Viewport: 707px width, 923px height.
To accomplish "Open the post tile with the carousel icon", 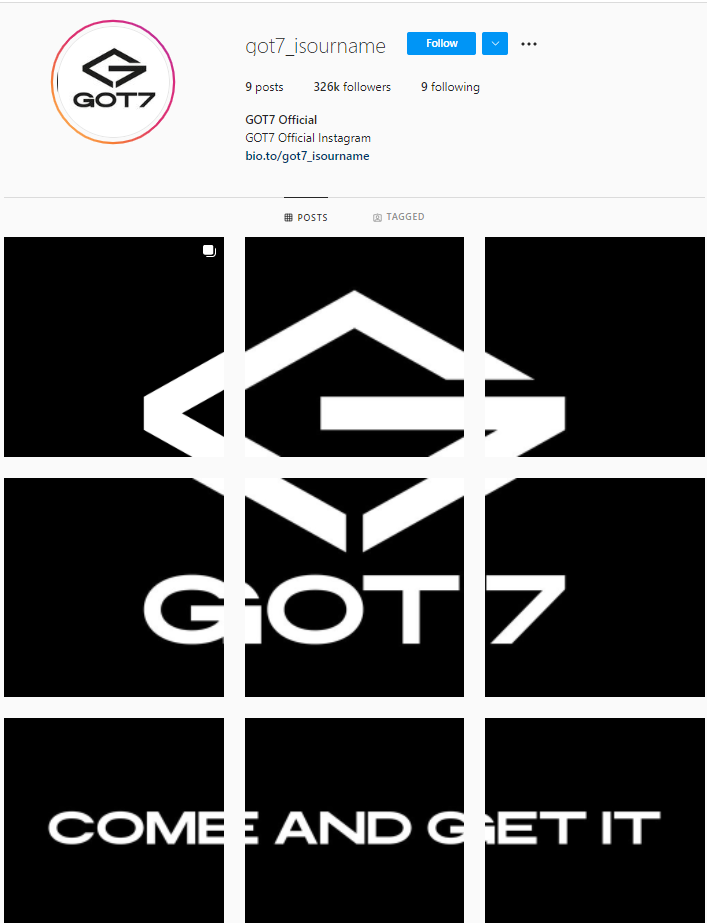I will 114,347.
